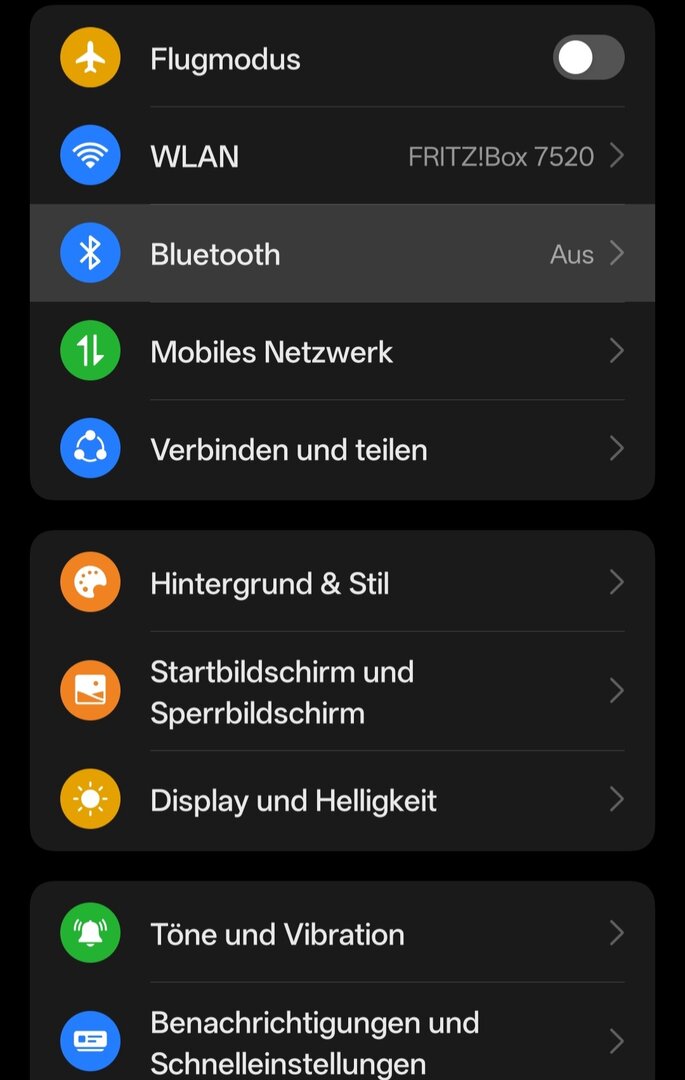Enable the Flugmodus switch
This screenshot has height=1080, width=685.
pyautogui.click(x=588, y=58)
